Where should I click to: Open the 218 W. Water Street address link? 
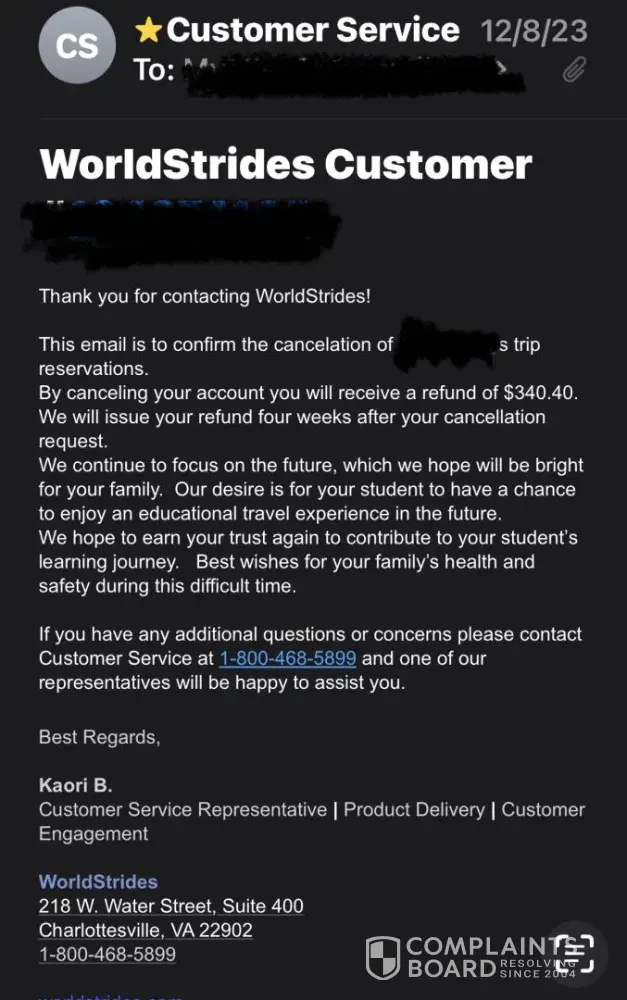click(x=171, y=906)
